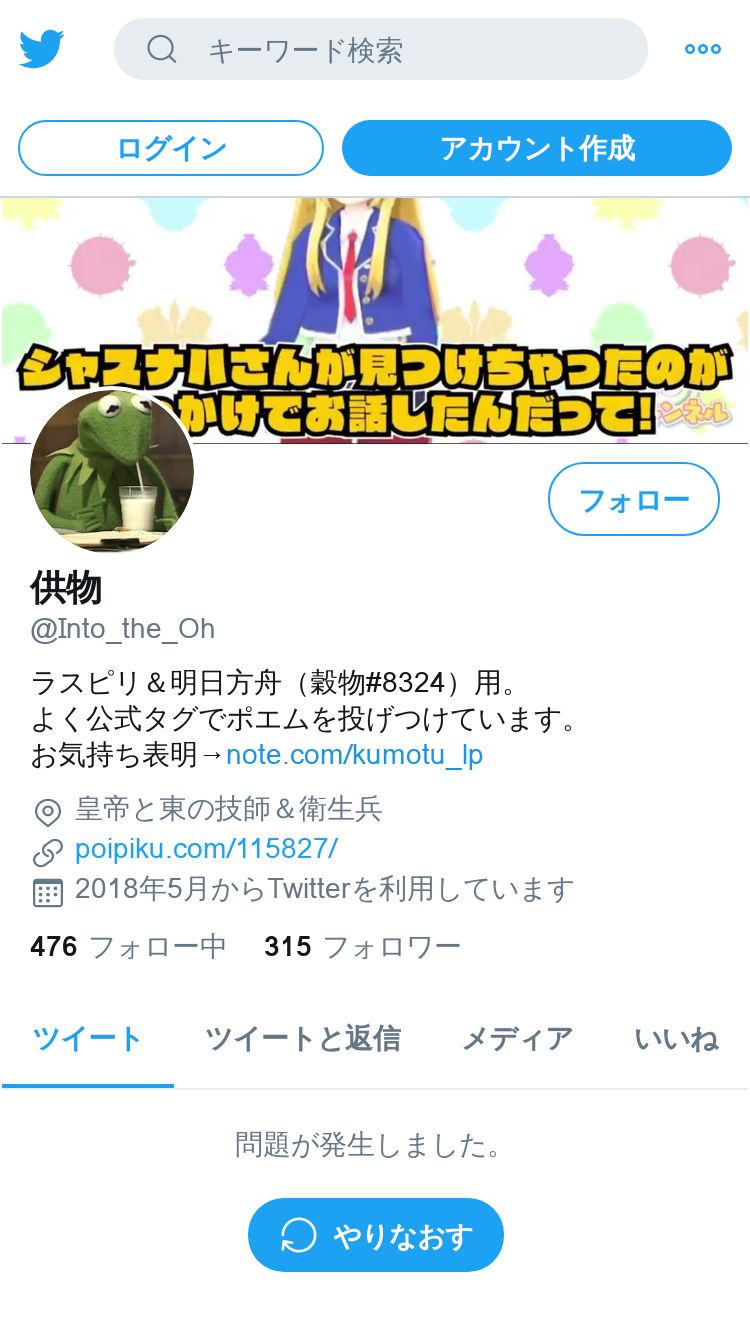Open the three-dot overflow menu

tap(703, 49)
